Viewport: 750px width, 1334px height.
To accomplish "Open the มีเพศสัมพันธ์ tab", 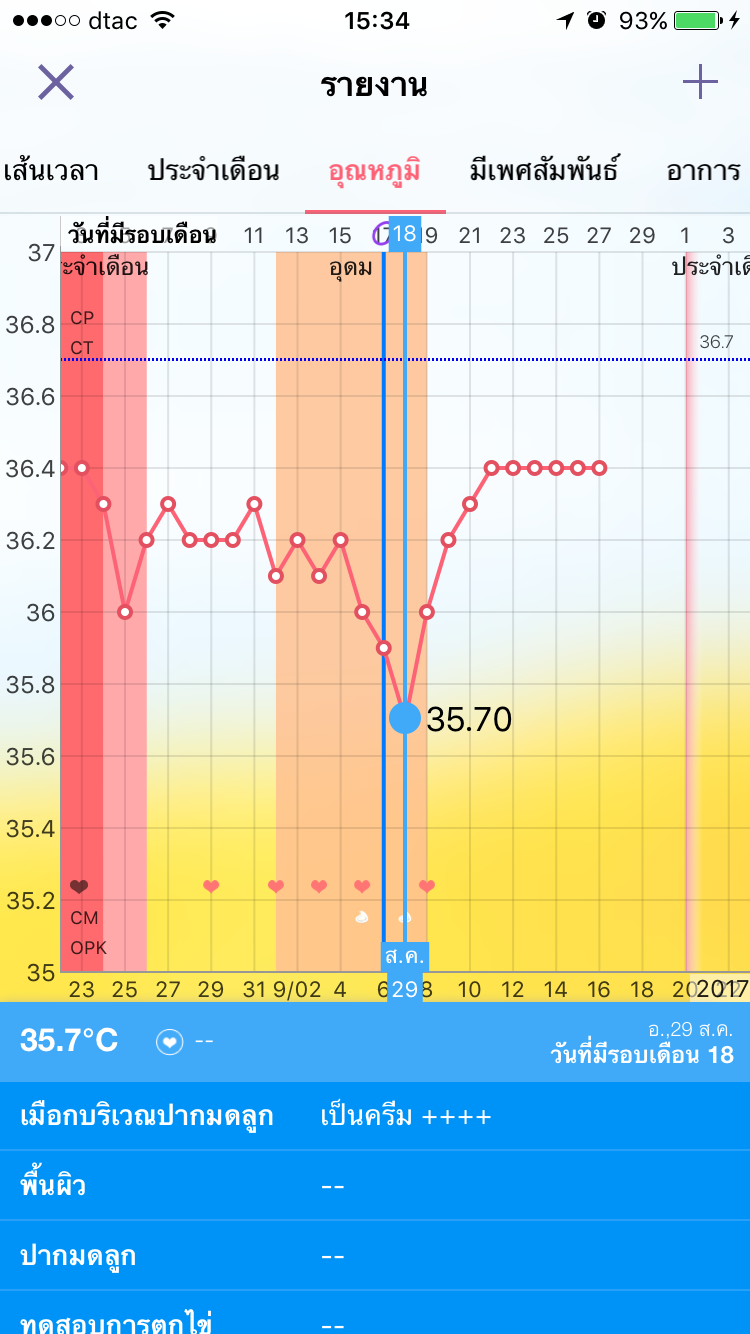I will pos(544,170).
